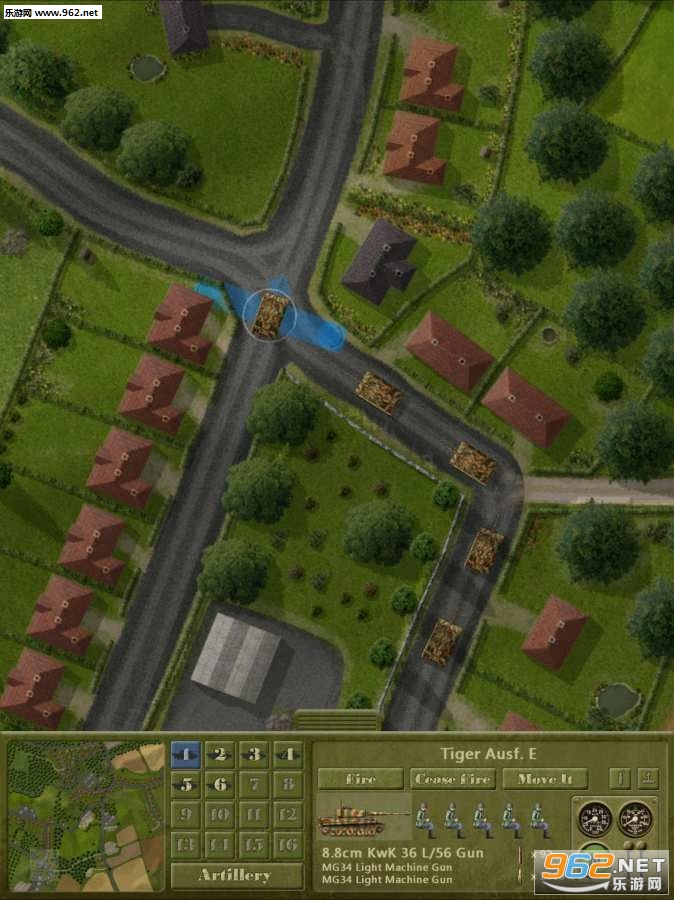The width and height of the screenshot is (674, 900).
Task: Tap the circled selected tank at the crossroads
Action: coord(269,315)
